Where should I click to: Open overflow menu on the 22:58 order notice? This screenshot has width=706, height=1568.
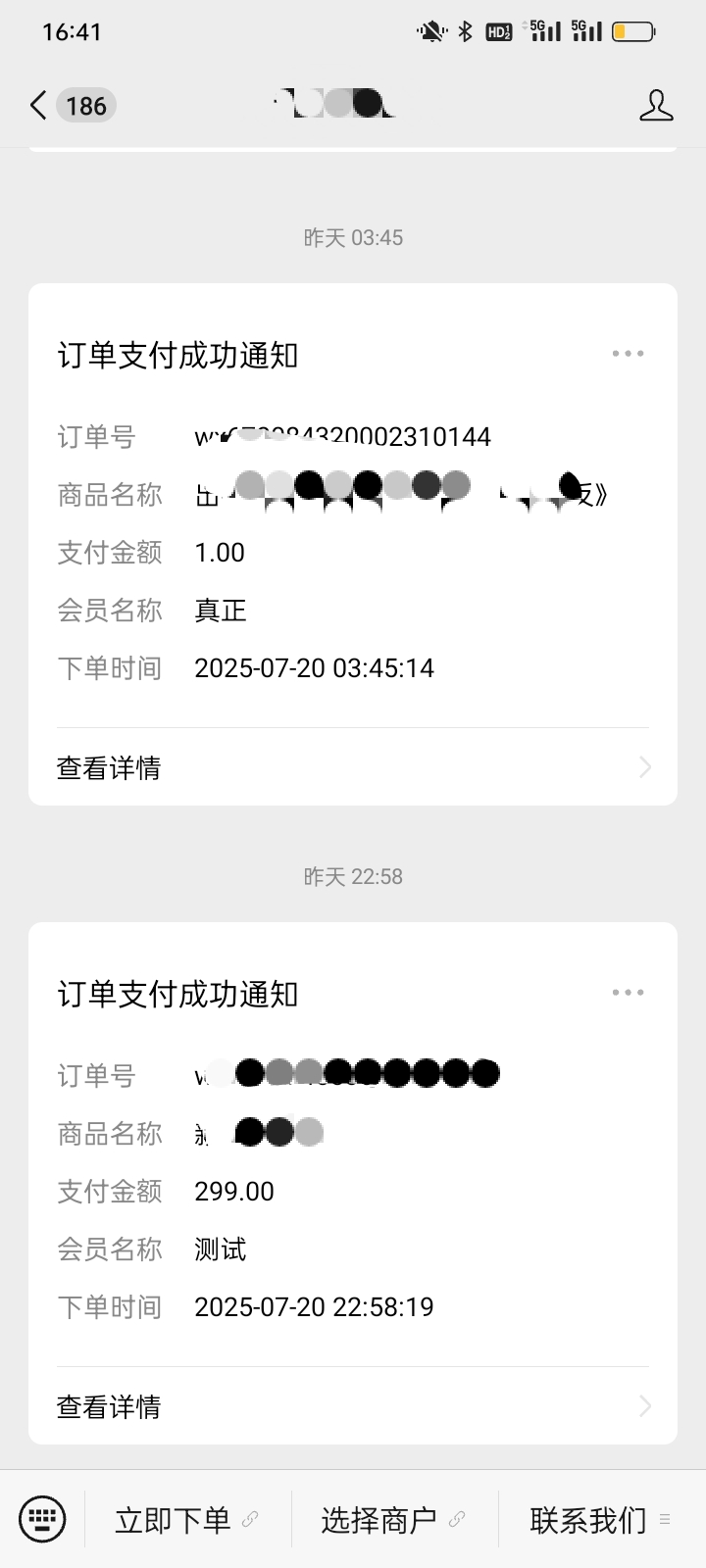(628, 993)
